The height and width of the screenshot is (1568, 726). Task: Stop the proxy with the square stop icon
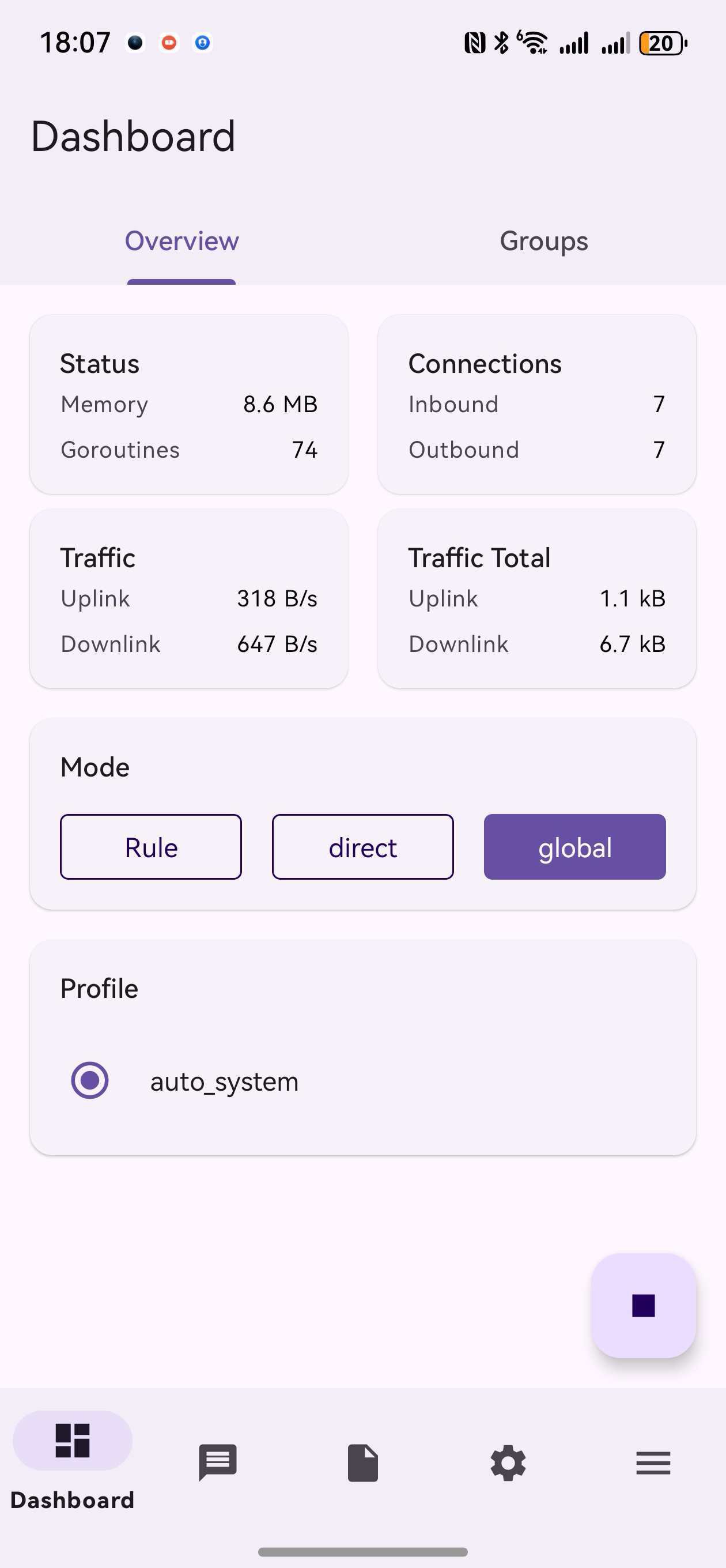(x=643, y=1305)
